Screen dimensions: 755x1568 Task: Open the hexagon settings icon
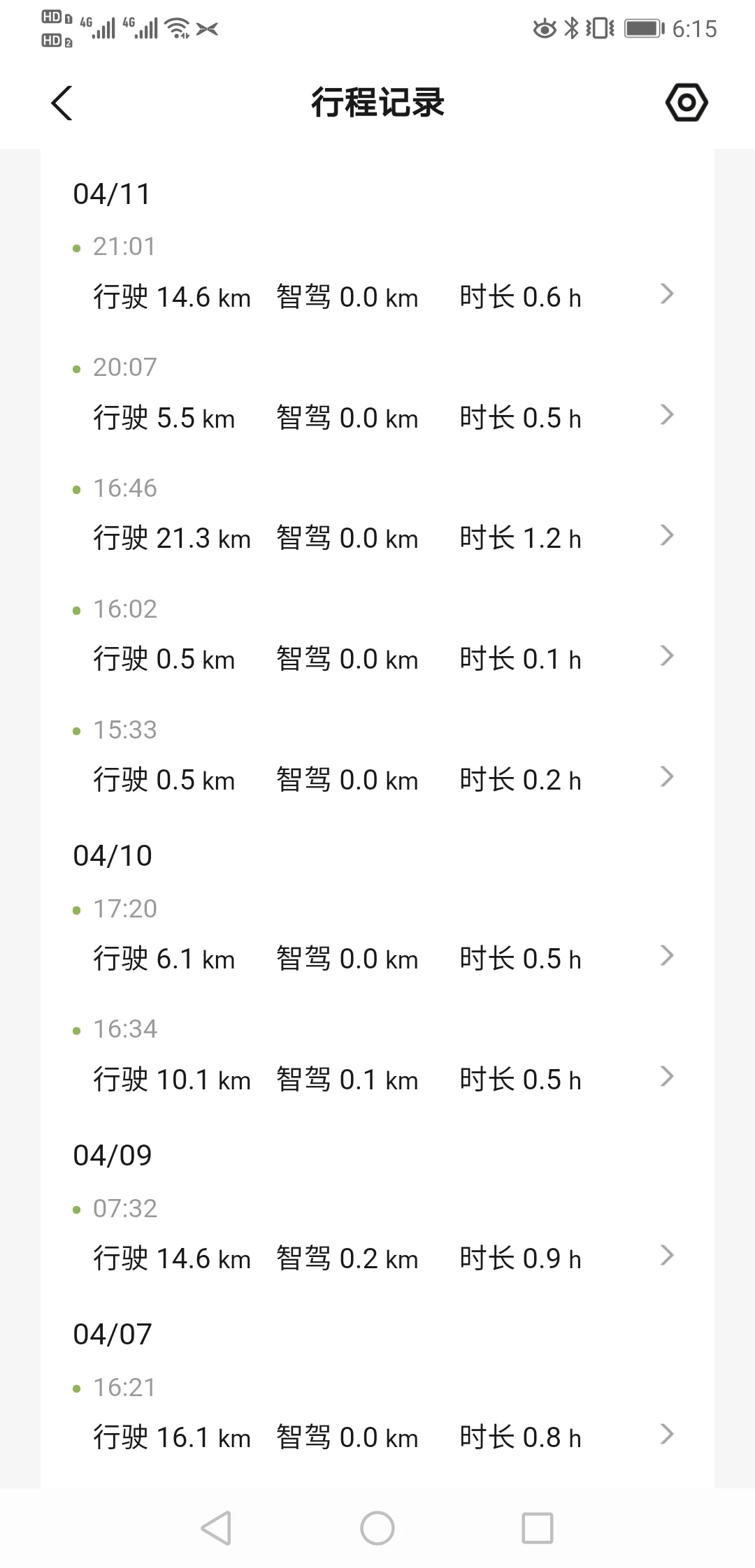686,103
